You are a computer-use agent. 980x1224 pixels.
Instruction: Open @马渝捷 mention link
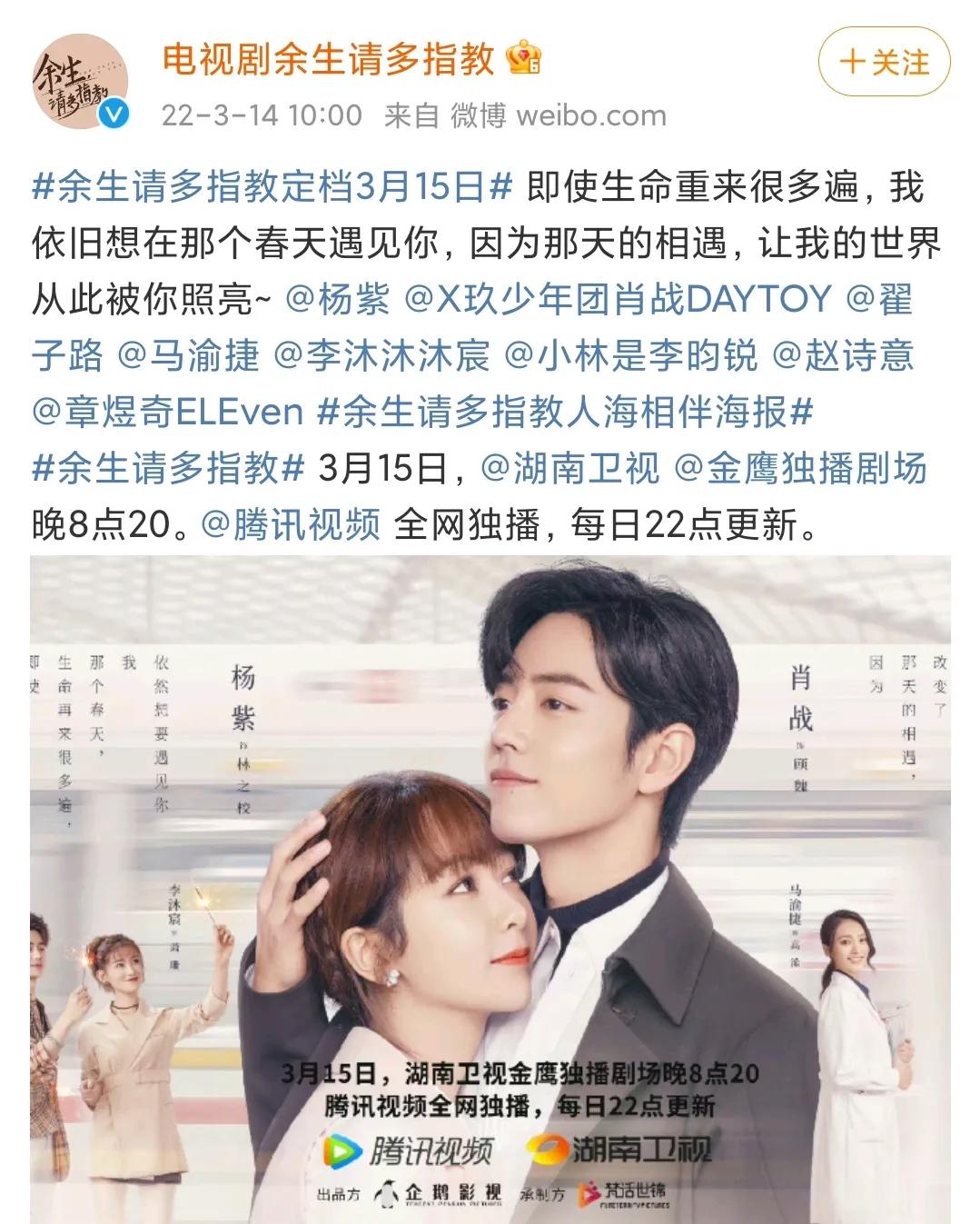(x=188, y=355)
